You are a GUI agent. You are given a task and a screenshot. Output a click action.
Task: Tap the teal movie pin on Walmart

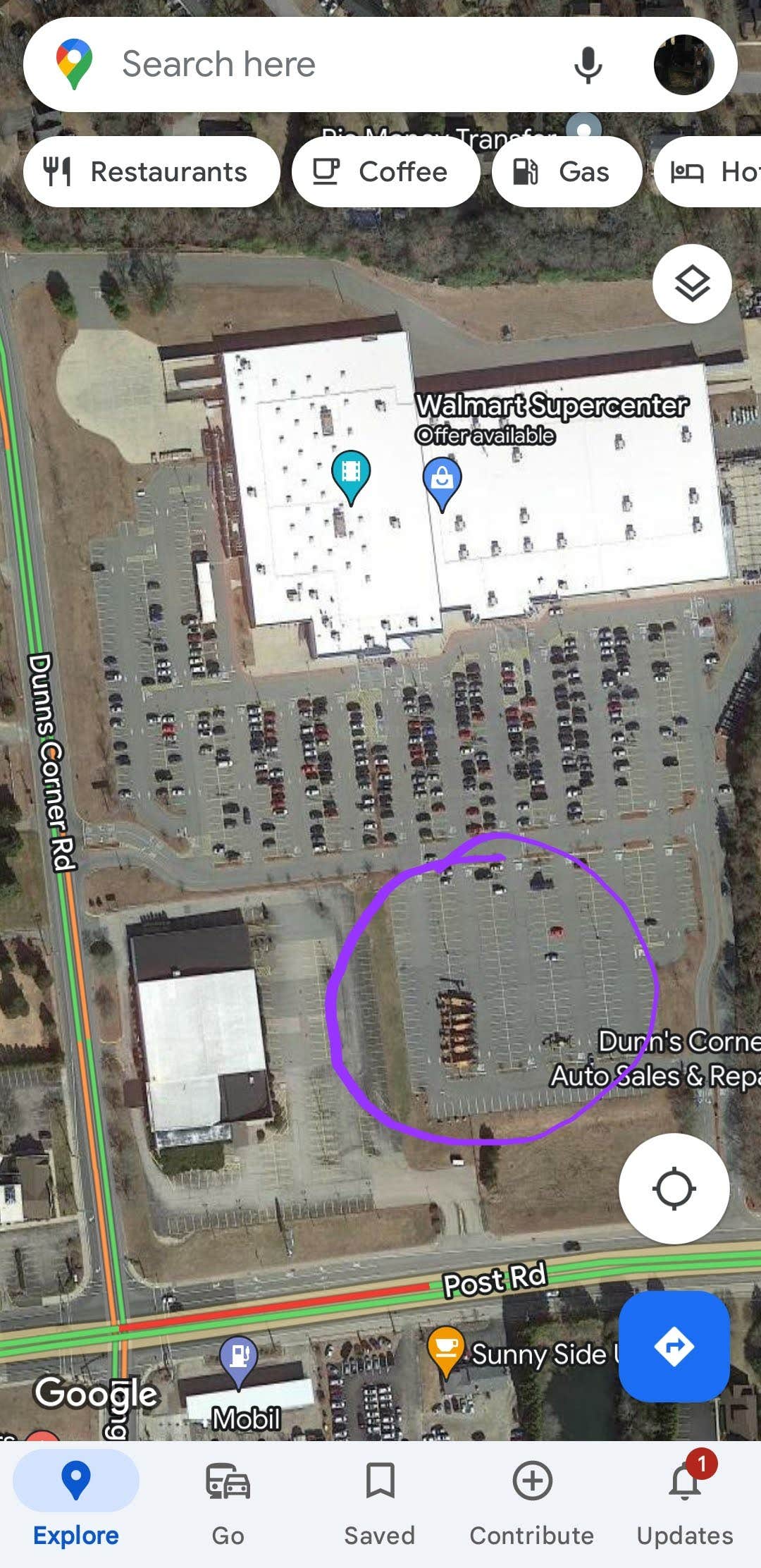pos(351,474)
